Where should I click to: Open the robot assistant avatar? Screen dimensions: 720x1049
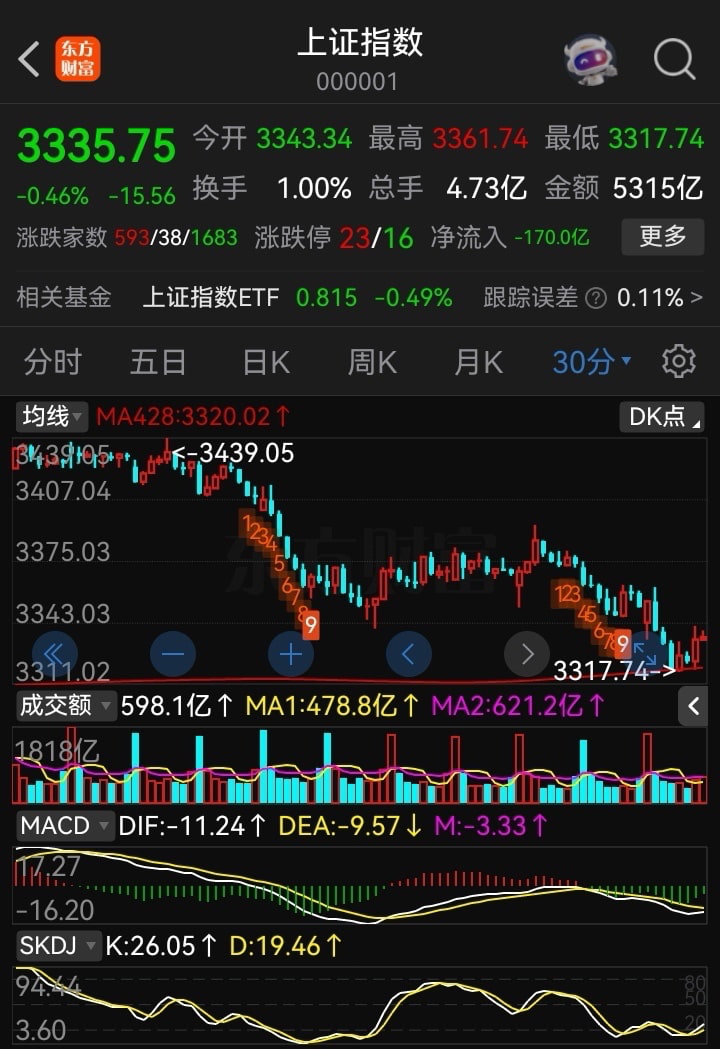(x=590, y=60)
